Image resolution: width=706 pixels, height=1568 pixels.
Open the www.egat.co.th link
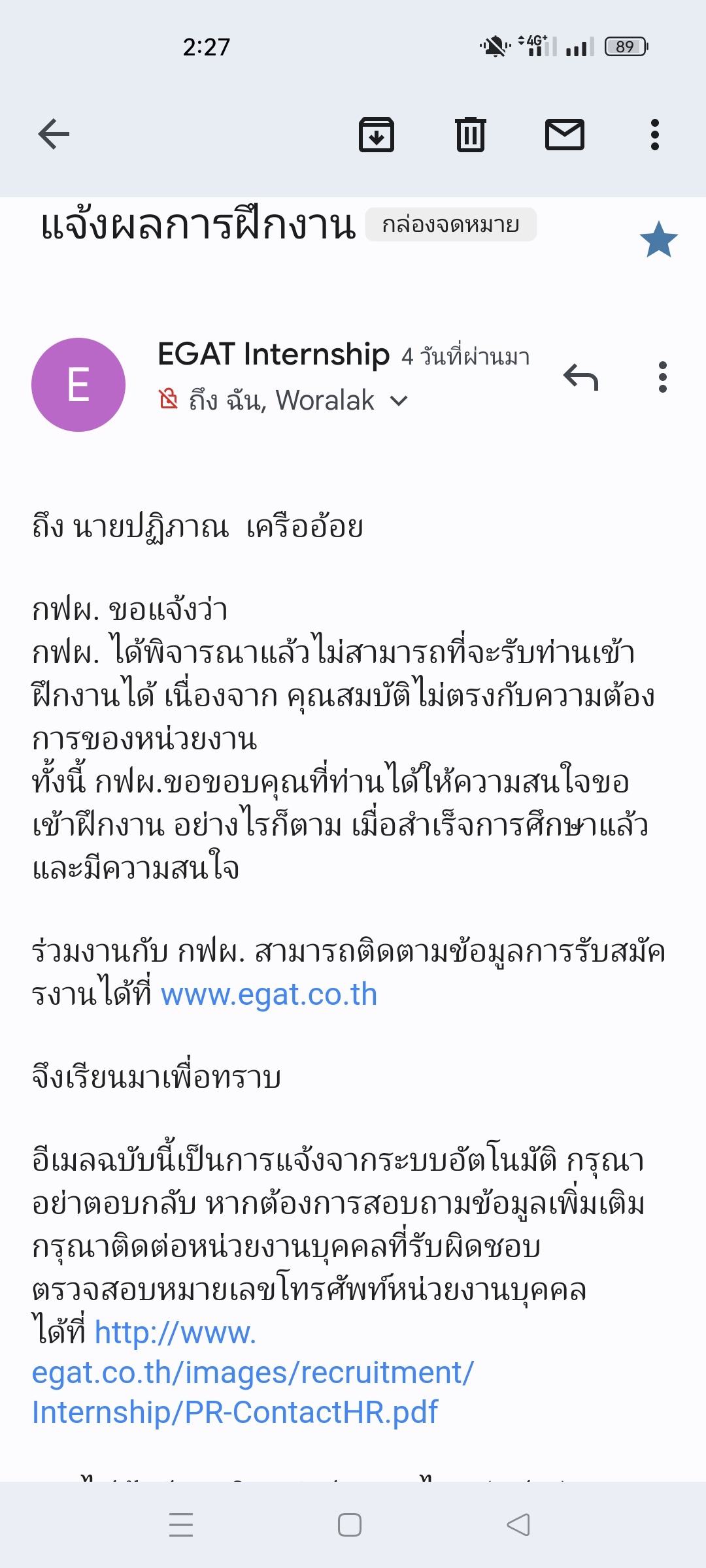[269, 994]
